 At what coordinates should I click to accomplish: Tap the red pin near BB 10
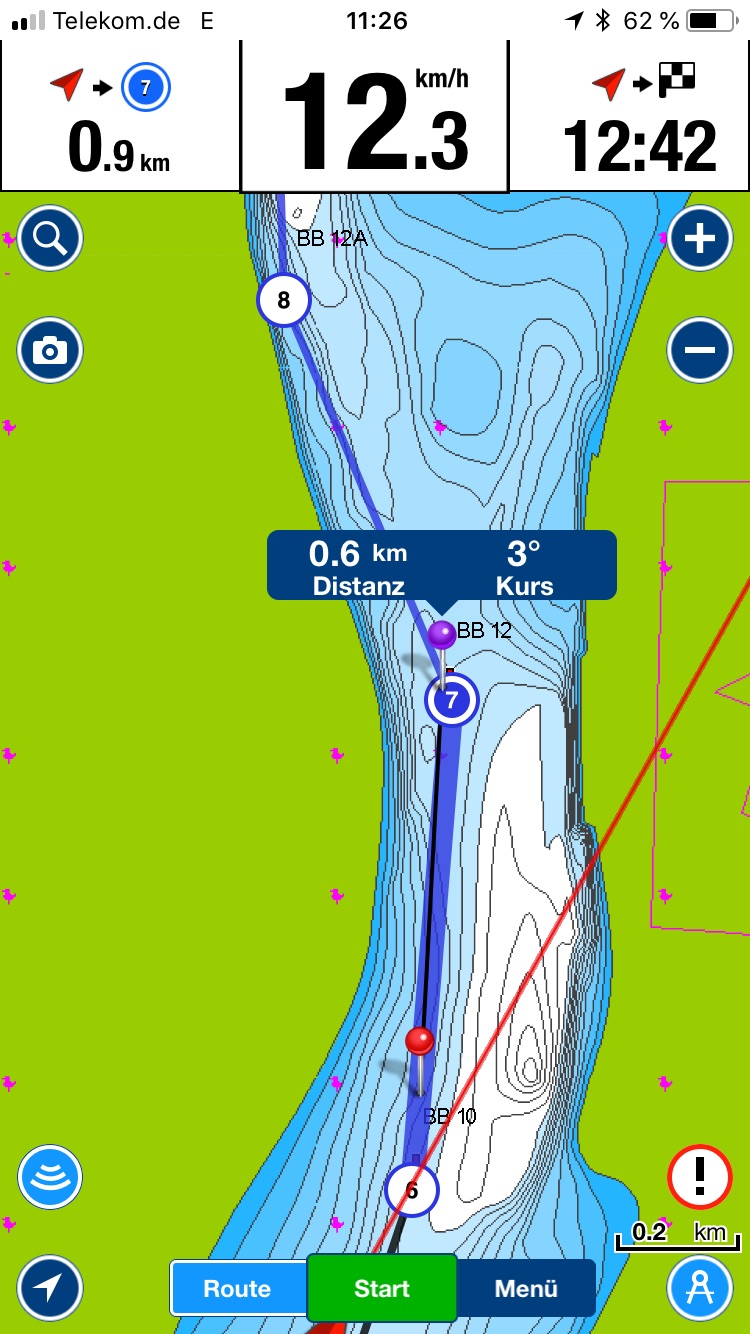coord(420,1041)
